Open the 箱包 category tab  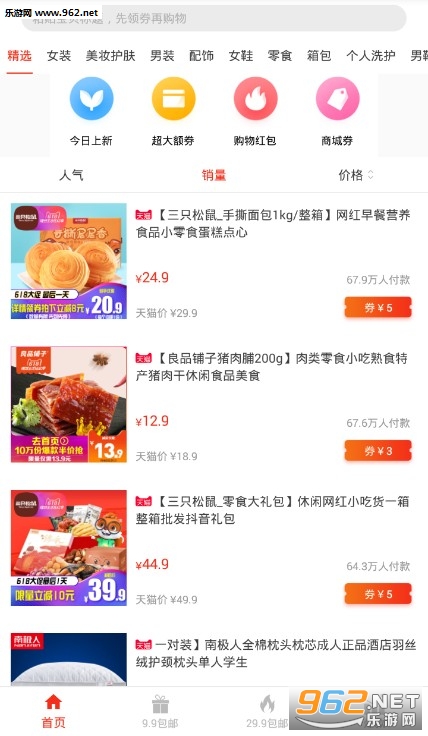pos(319,56)
